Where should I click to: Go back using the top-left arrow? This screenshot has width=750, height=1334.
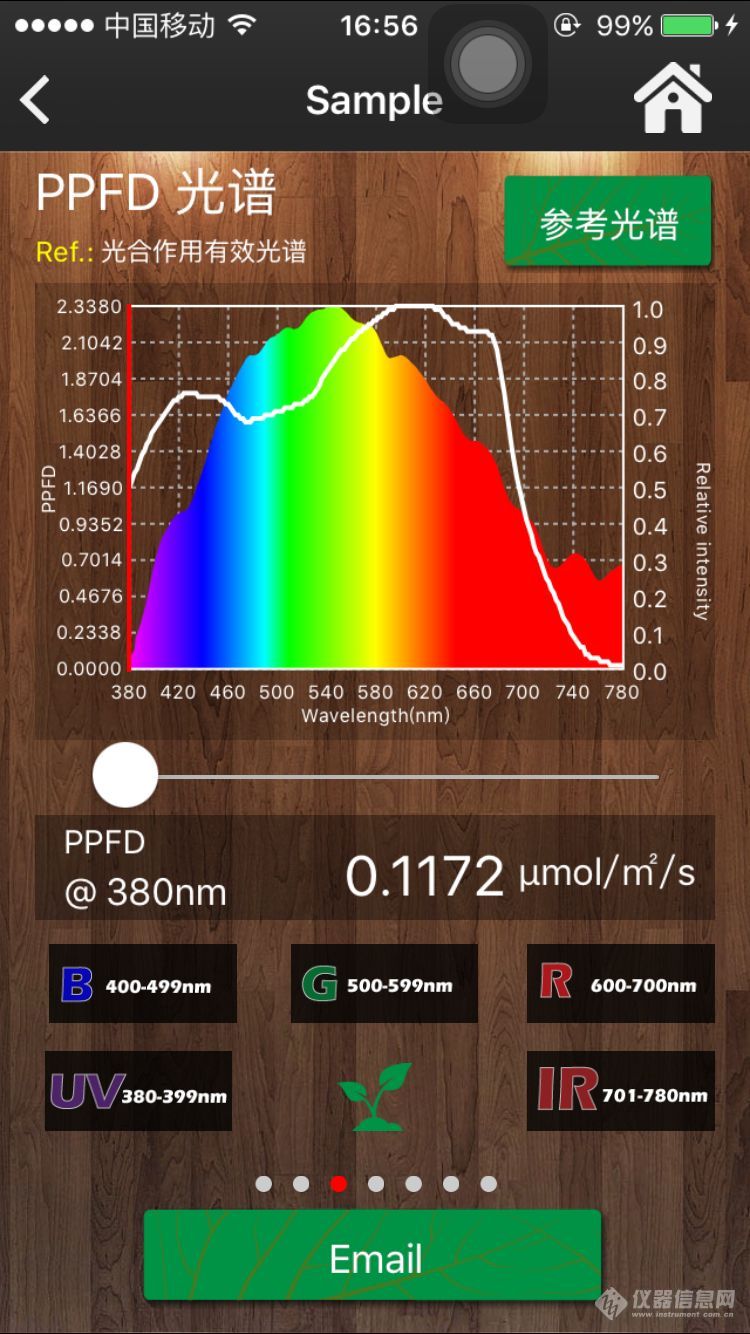[35, 101]
